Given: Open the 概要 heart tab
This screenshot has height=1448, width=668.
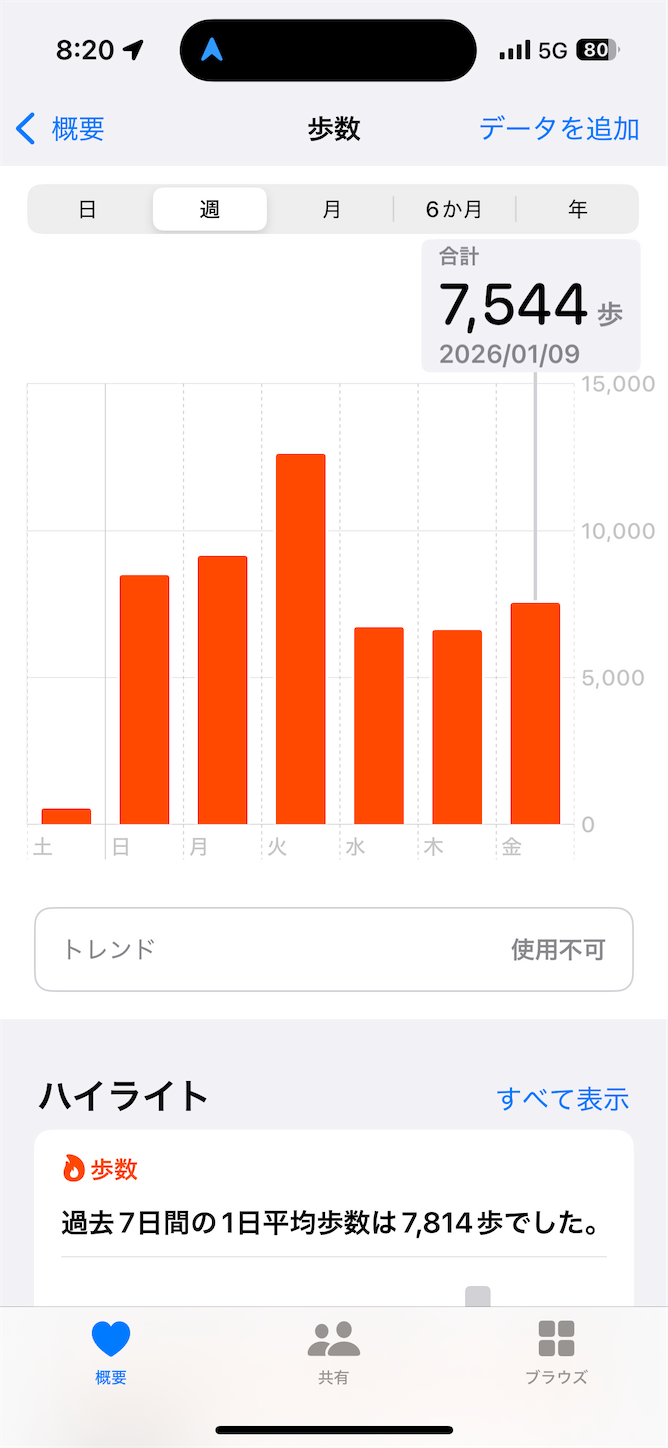Looking at the screenshot, I should (111, 1351).
